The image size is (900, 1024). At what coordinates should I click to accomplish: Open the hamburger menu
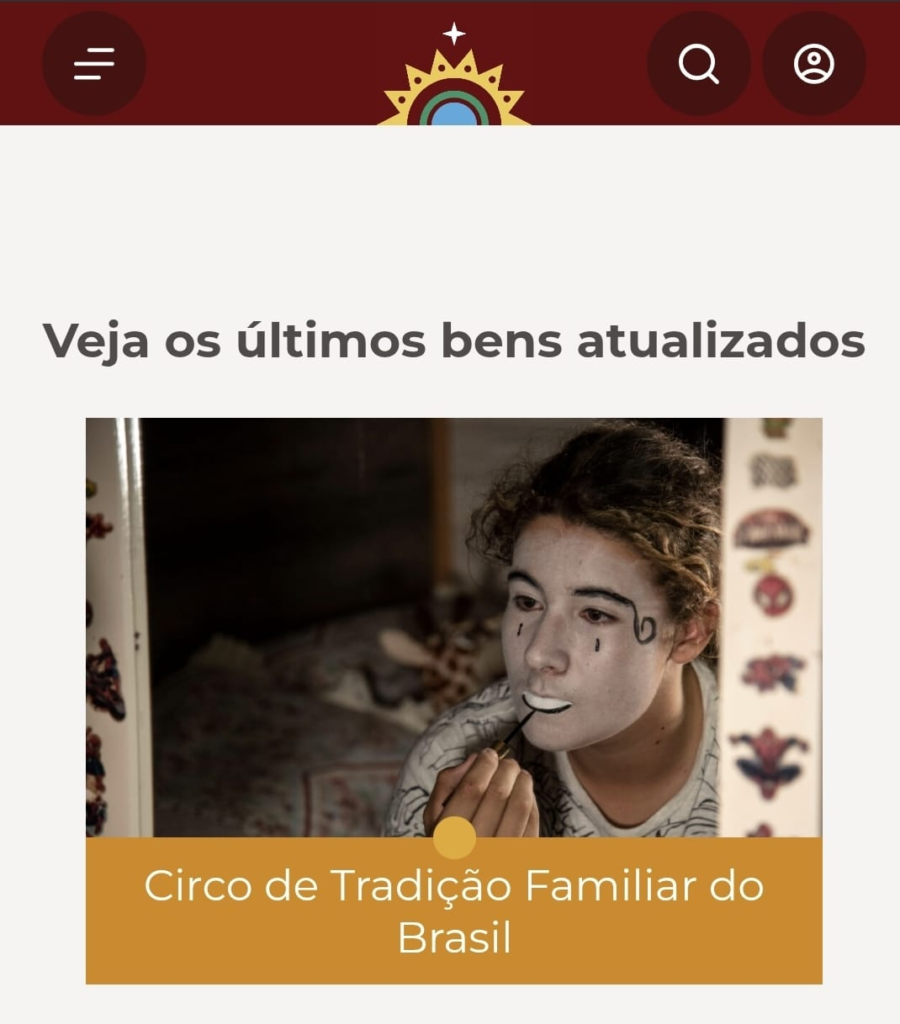tap(94, 64)
